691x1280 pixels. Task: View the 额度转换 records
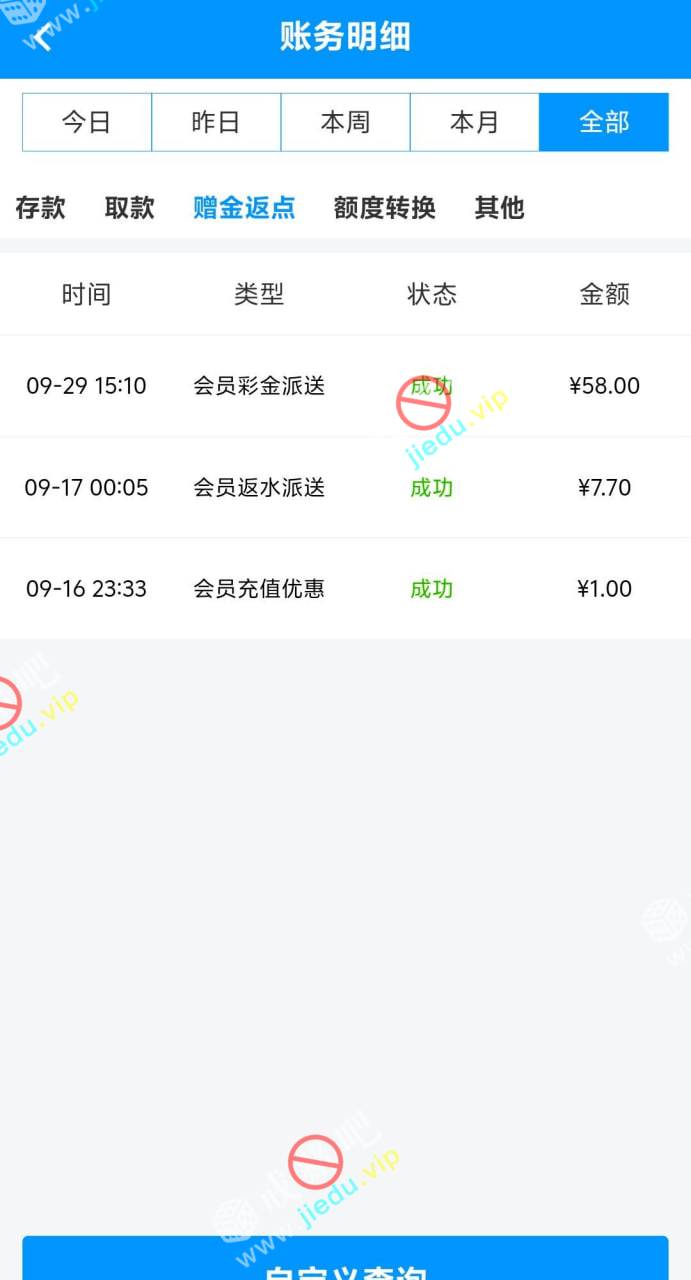tap(384, 208)
